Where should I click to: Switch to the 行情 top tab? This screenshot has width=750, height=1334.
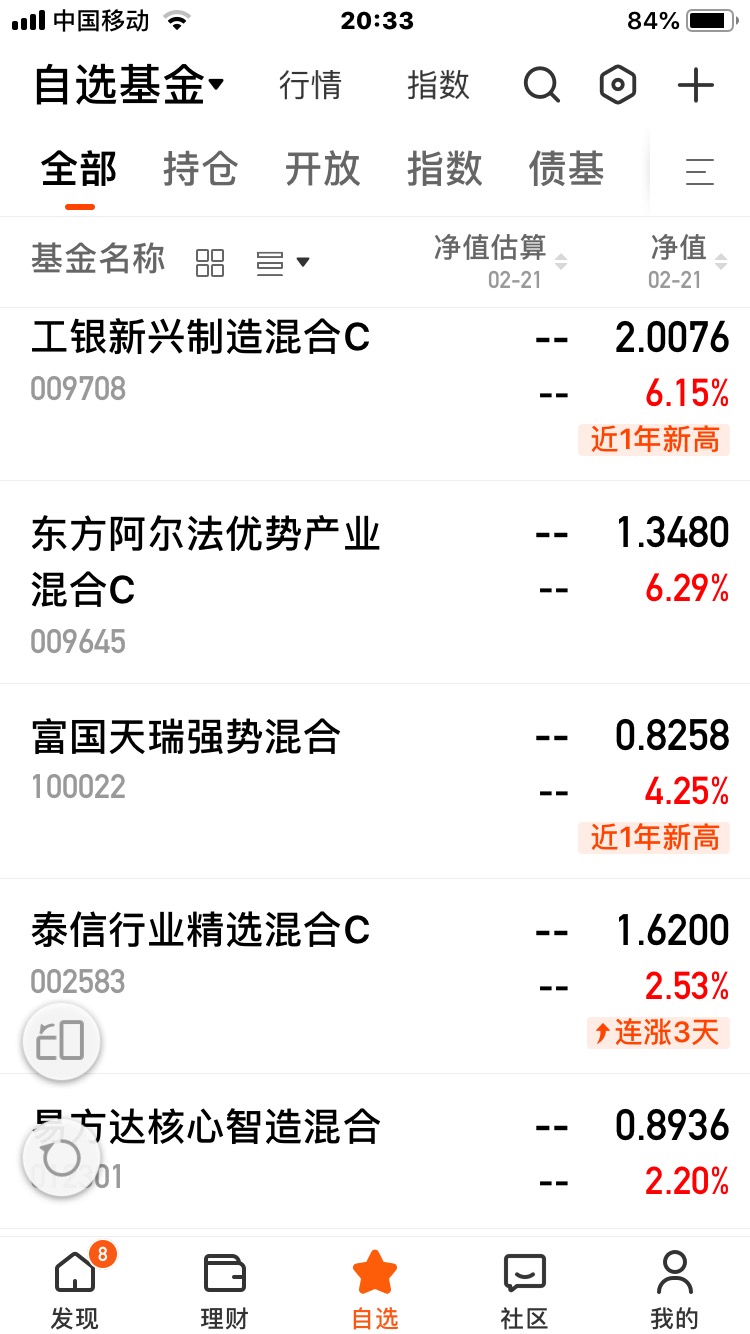310,86
